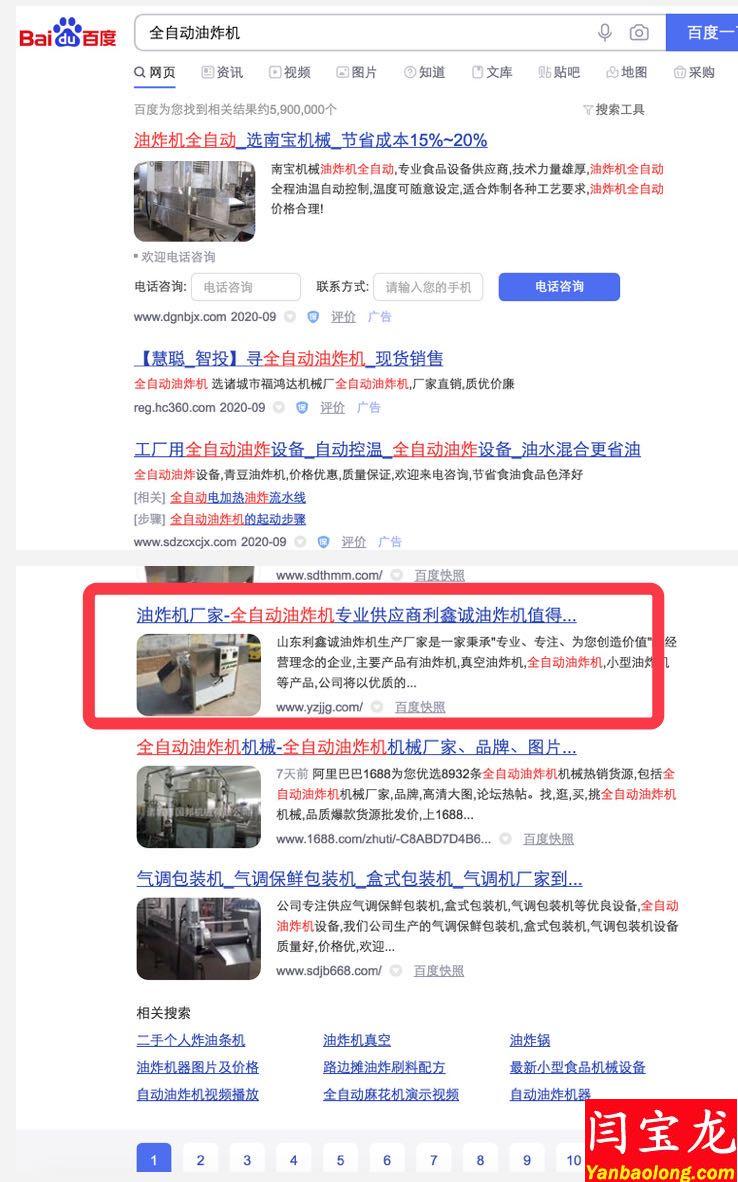The image size is (738, 1182).
Task: Tap the blue 电话咨询 button
Action: (559, 287)
